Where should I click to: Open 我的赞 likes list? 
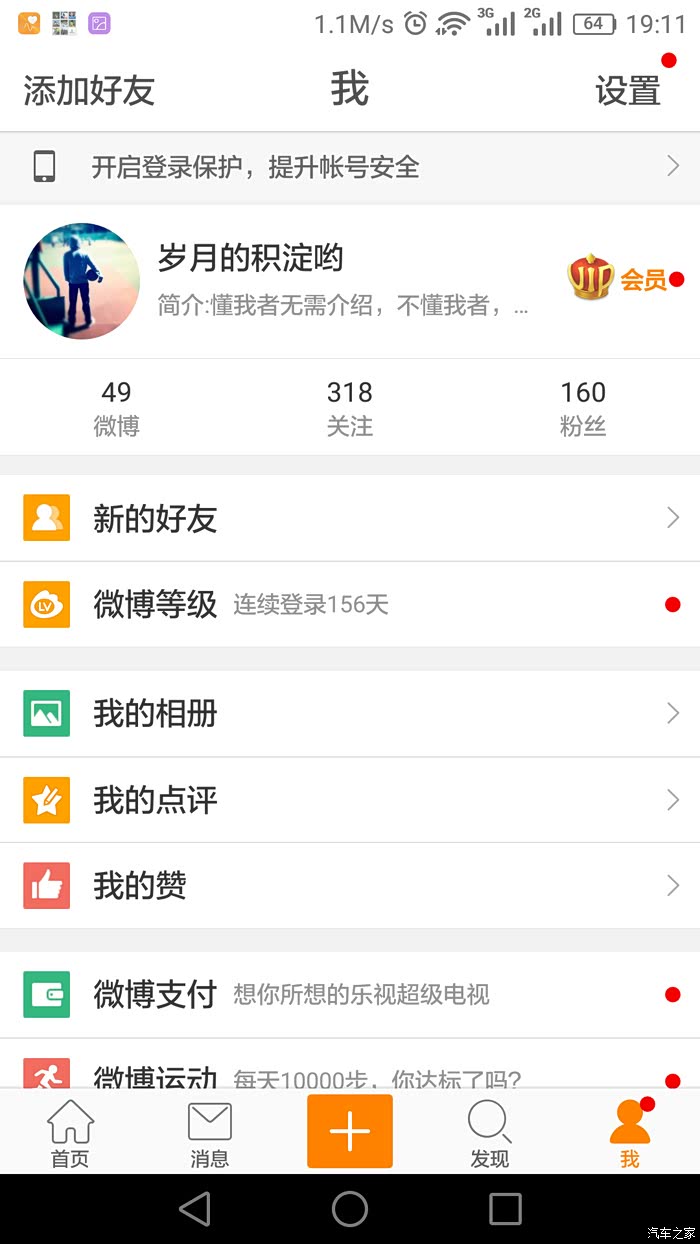tap(350, 886)
